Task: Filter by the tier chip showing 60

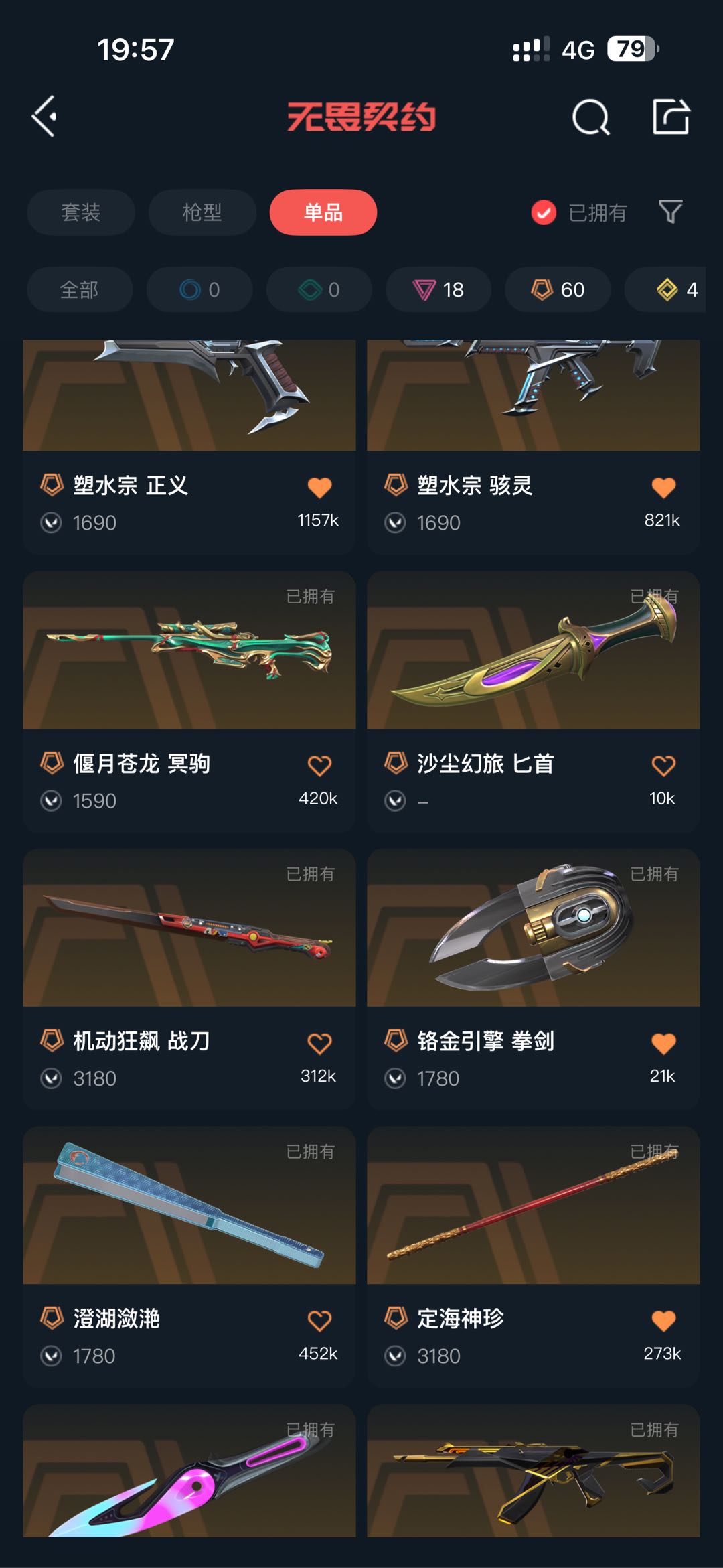Action: [x=558, y=289]
